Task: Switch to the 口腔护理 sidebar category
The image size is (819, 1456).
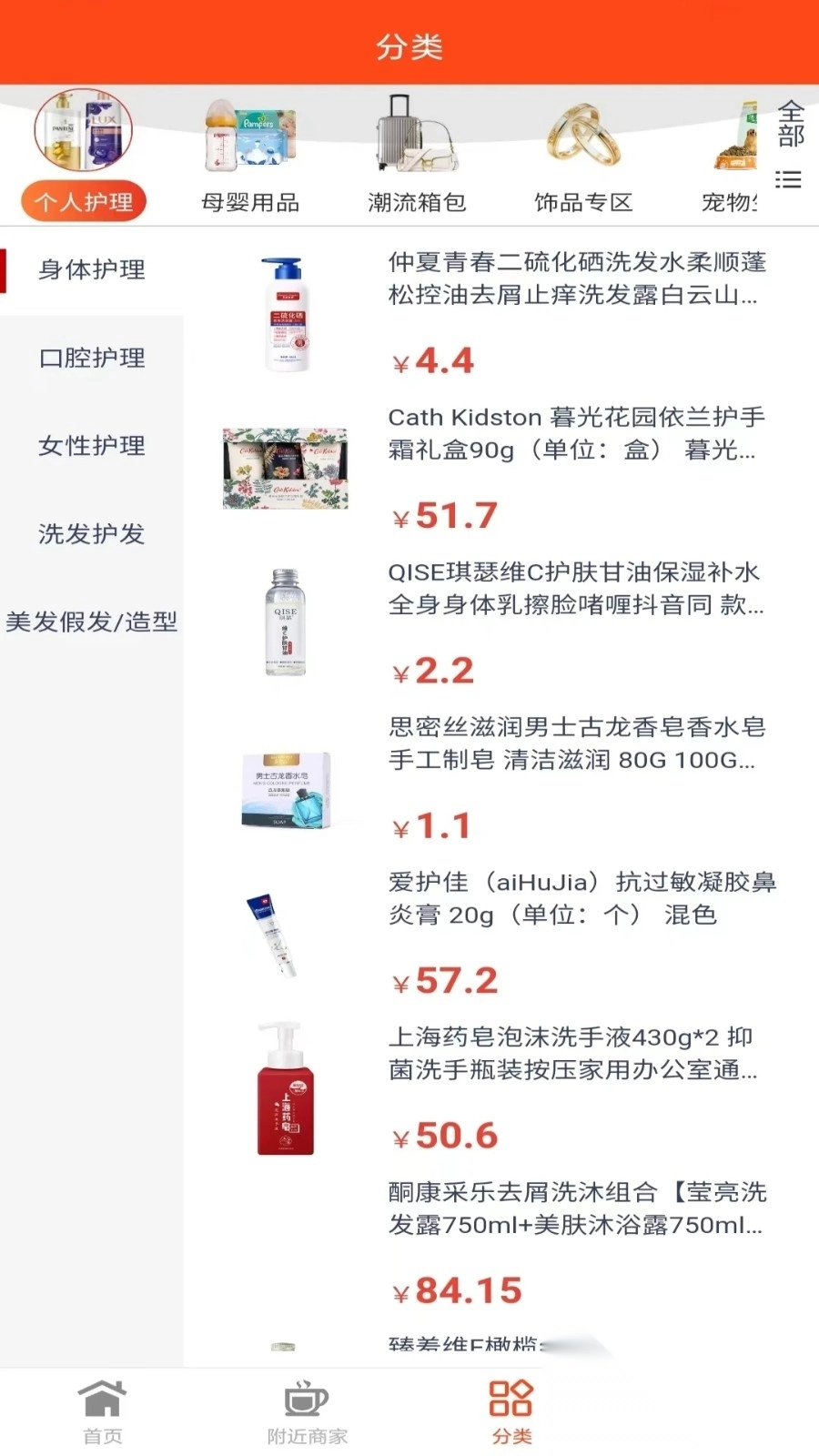Action: click(x=91, y=359)
